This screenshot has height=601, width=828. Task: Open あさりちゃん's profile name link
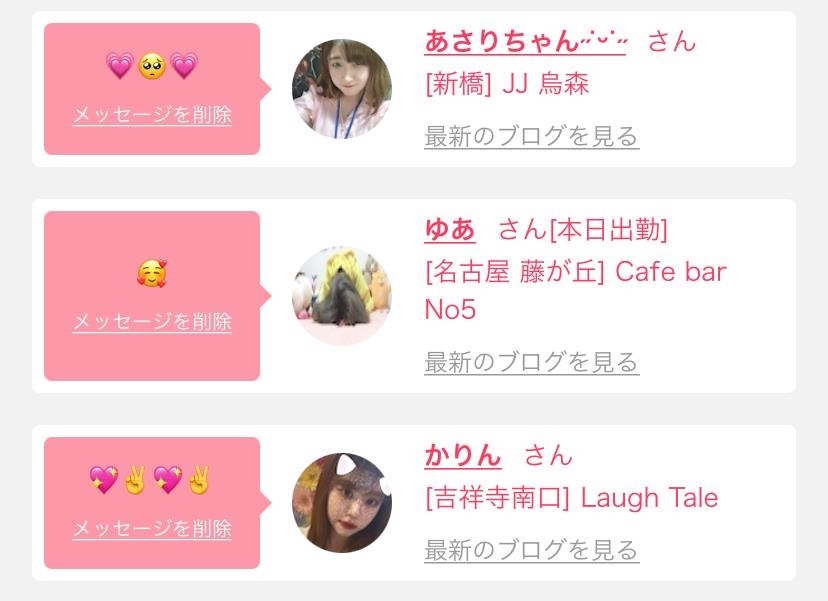[x=525, y=41]
